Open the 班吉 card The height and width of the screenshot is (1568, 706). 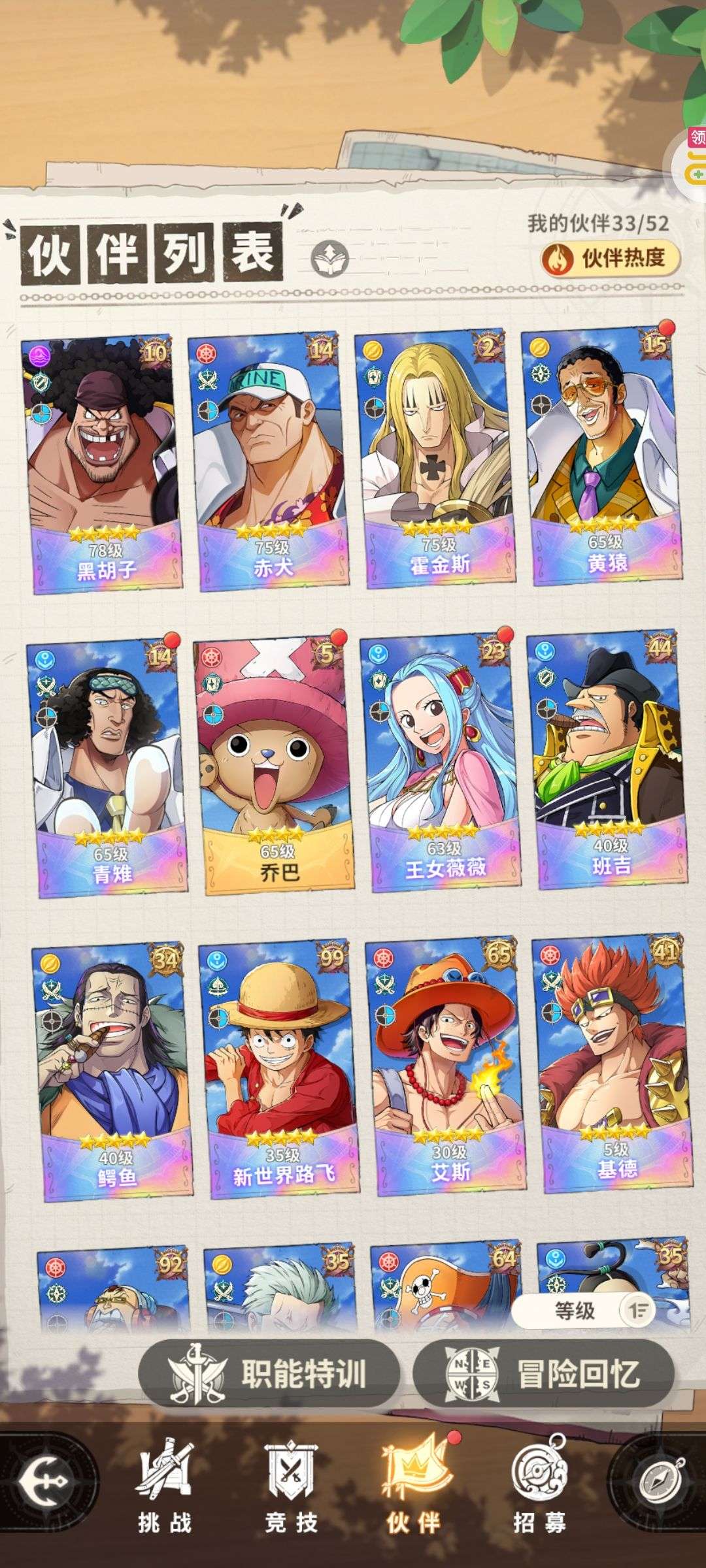click(x=607, y=760)
